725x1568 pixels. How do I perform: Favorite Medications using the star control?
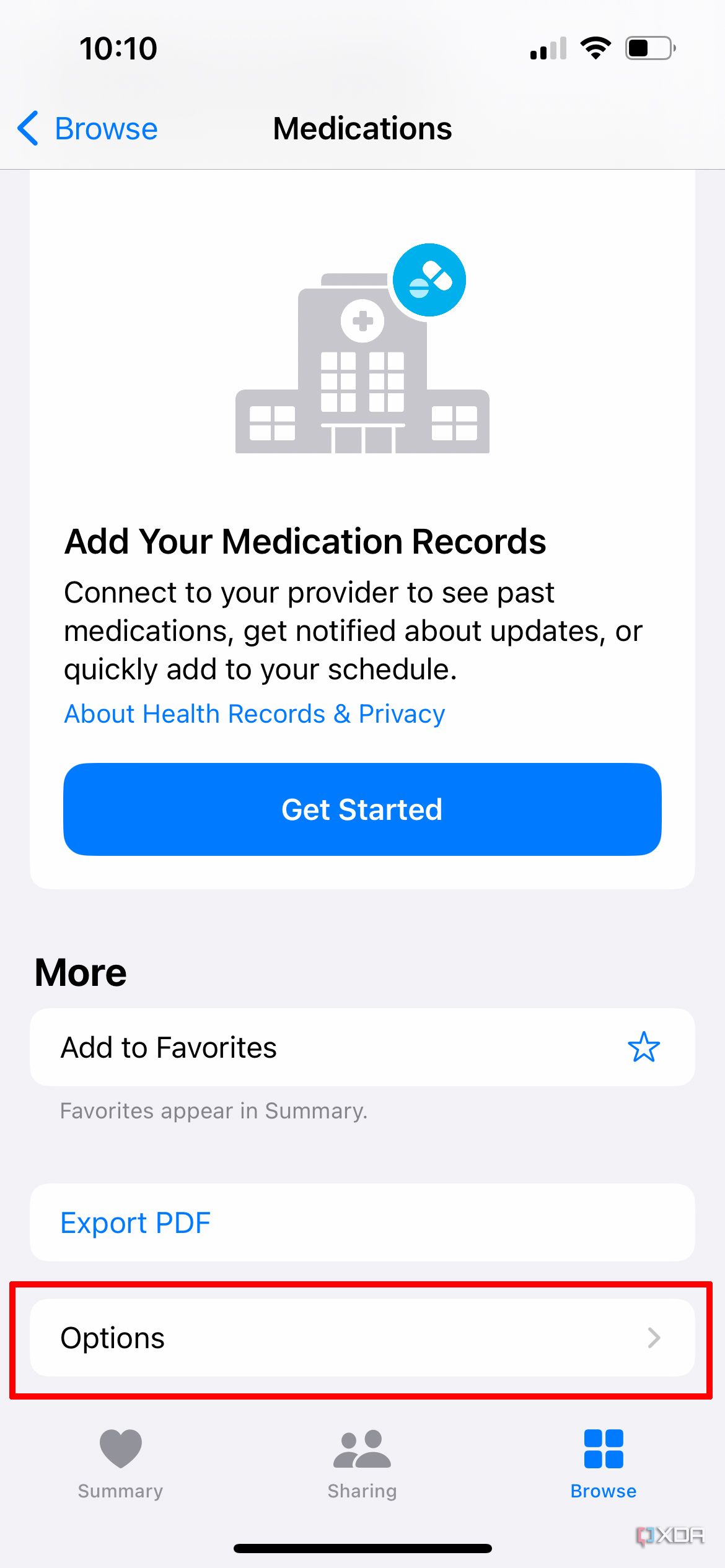(x=644, y=1047)
